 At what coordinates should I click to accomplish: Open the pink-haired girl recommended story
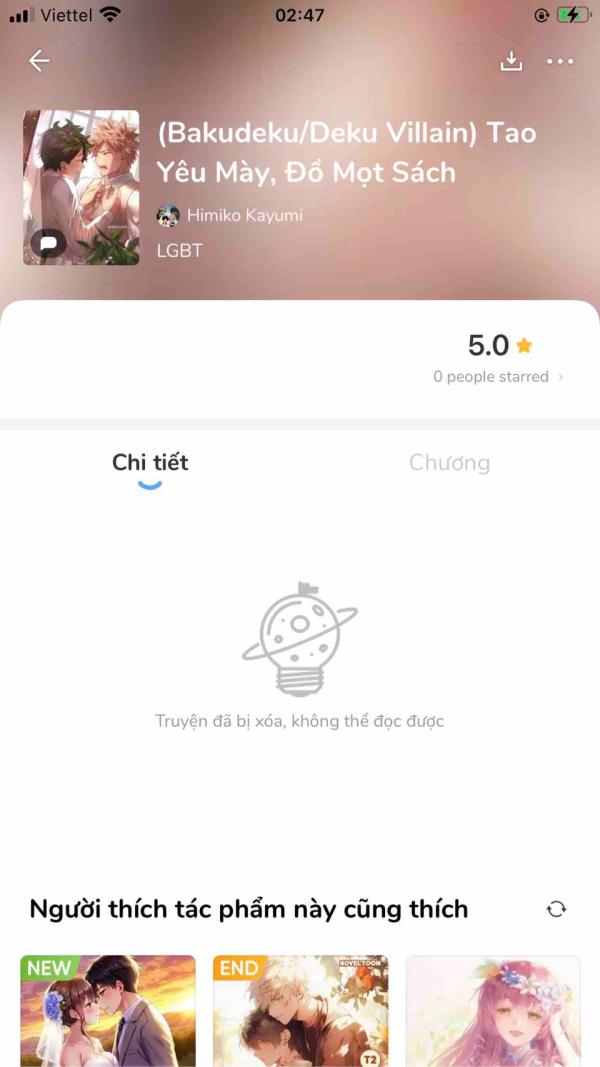click(x=492, y=1010)
